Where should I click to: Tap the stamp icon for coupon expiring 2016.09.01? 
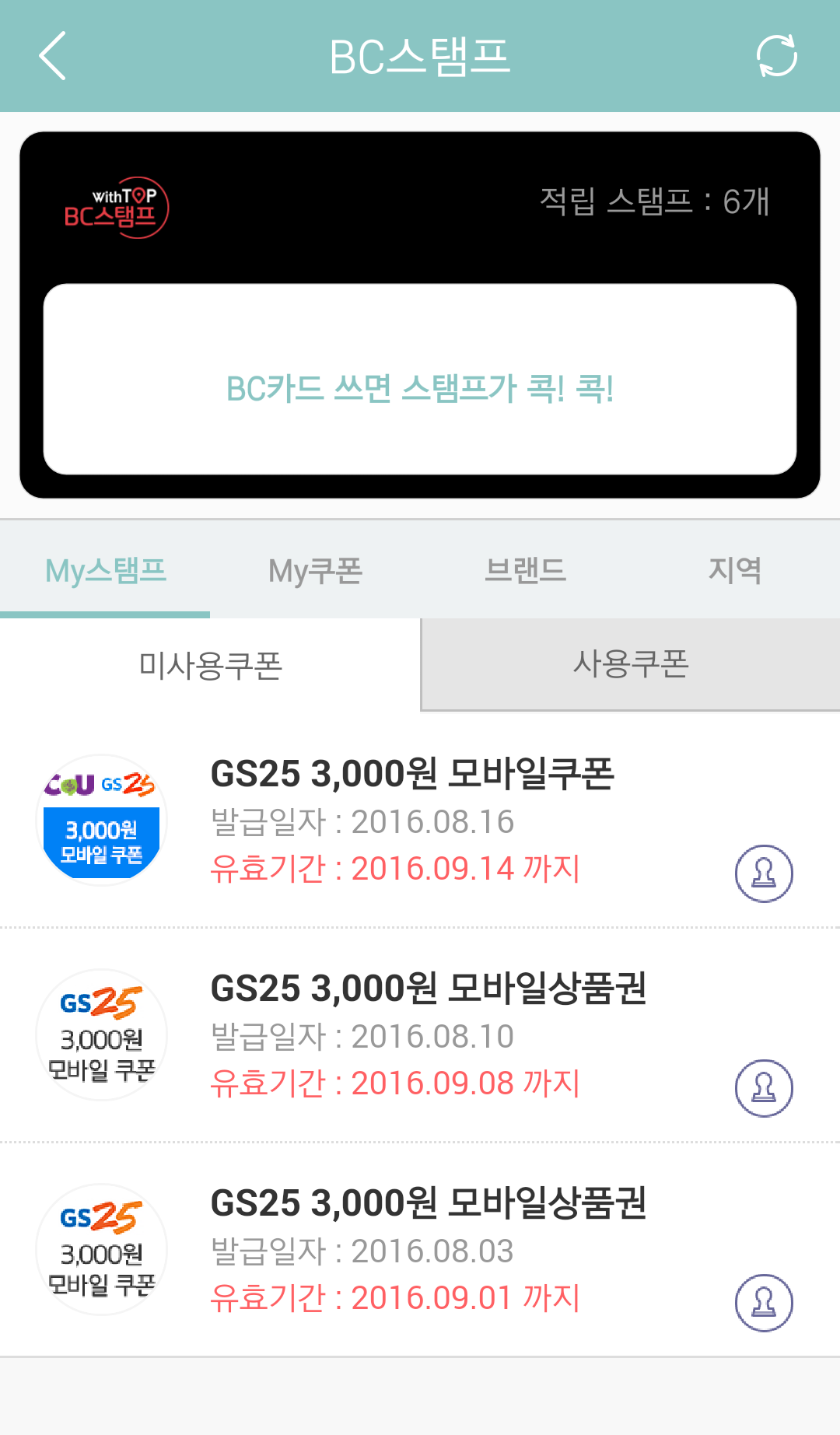coord(764,1303)
